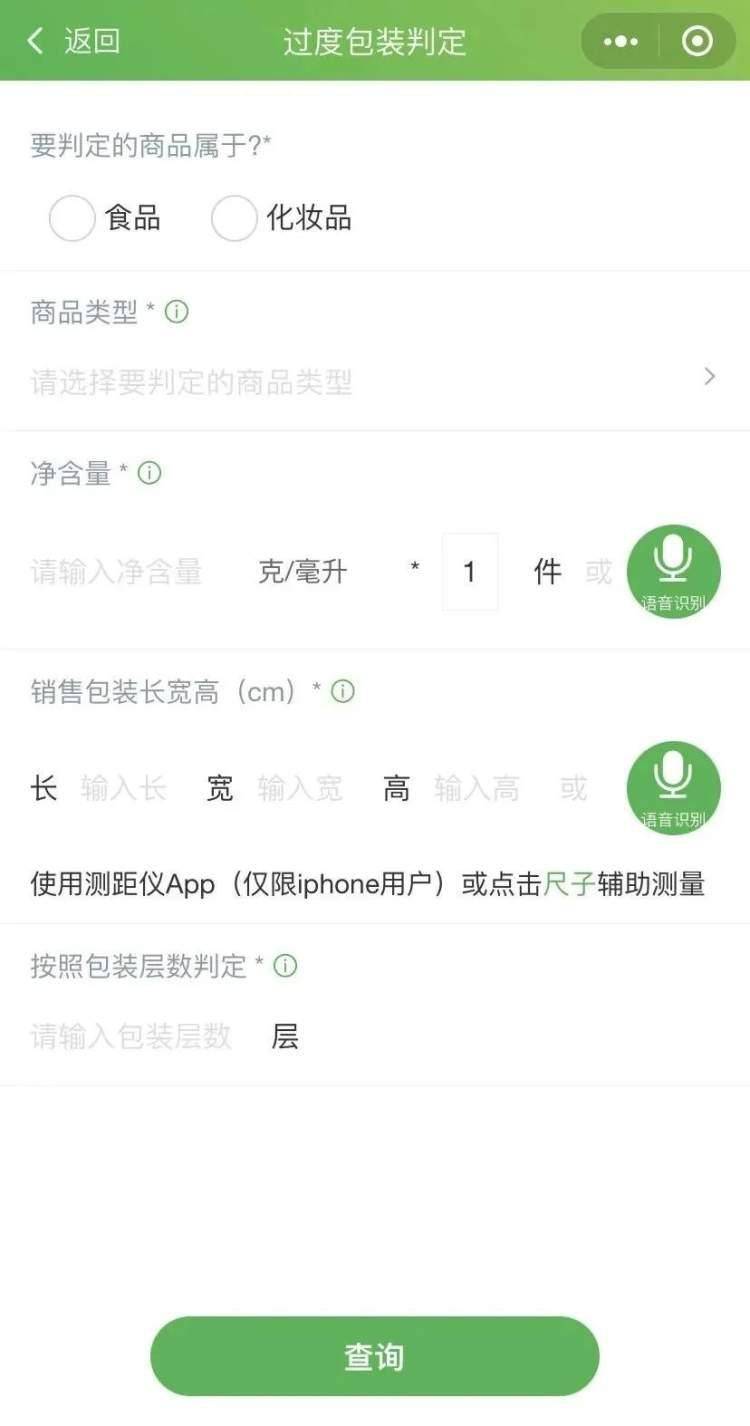Select the 化妆品 radio option
Image resolution: width=750 pixels, height=1426 pixels.
[x=235, y=218]
